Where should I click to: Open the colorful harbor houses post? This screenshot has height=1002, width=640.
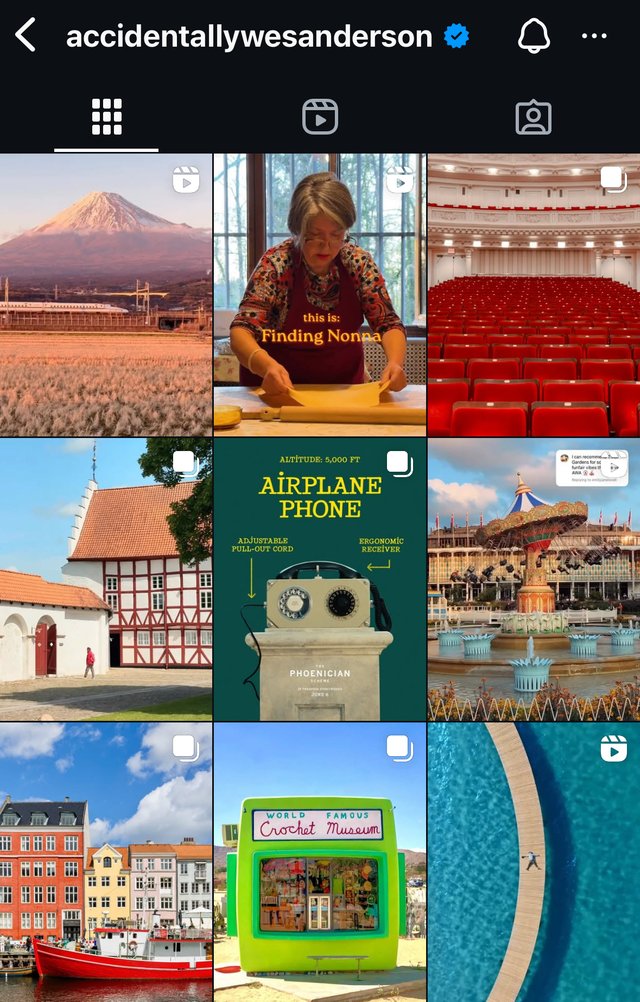pyautogui.click(x=106, y=862)
